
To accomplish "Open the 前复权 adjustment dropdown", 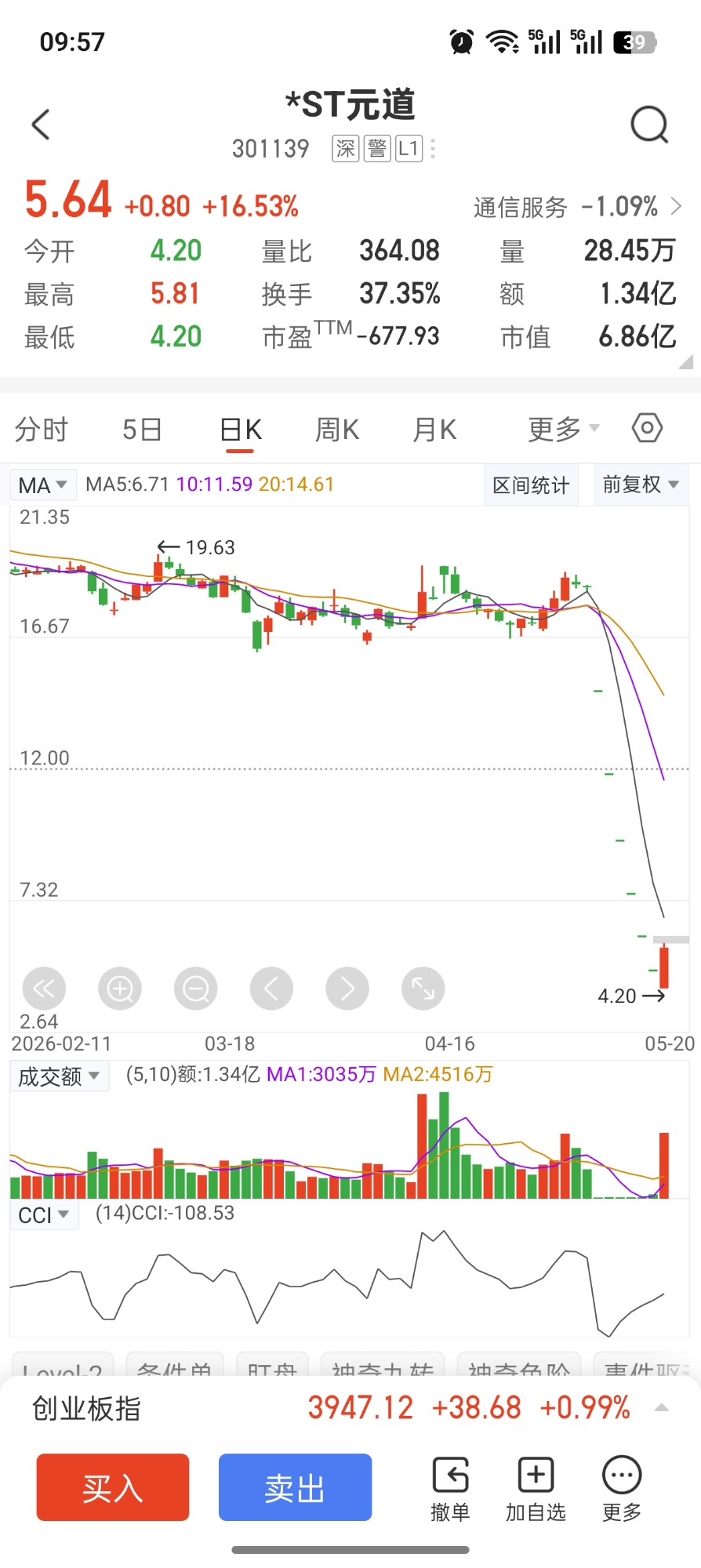I will 640,485.
